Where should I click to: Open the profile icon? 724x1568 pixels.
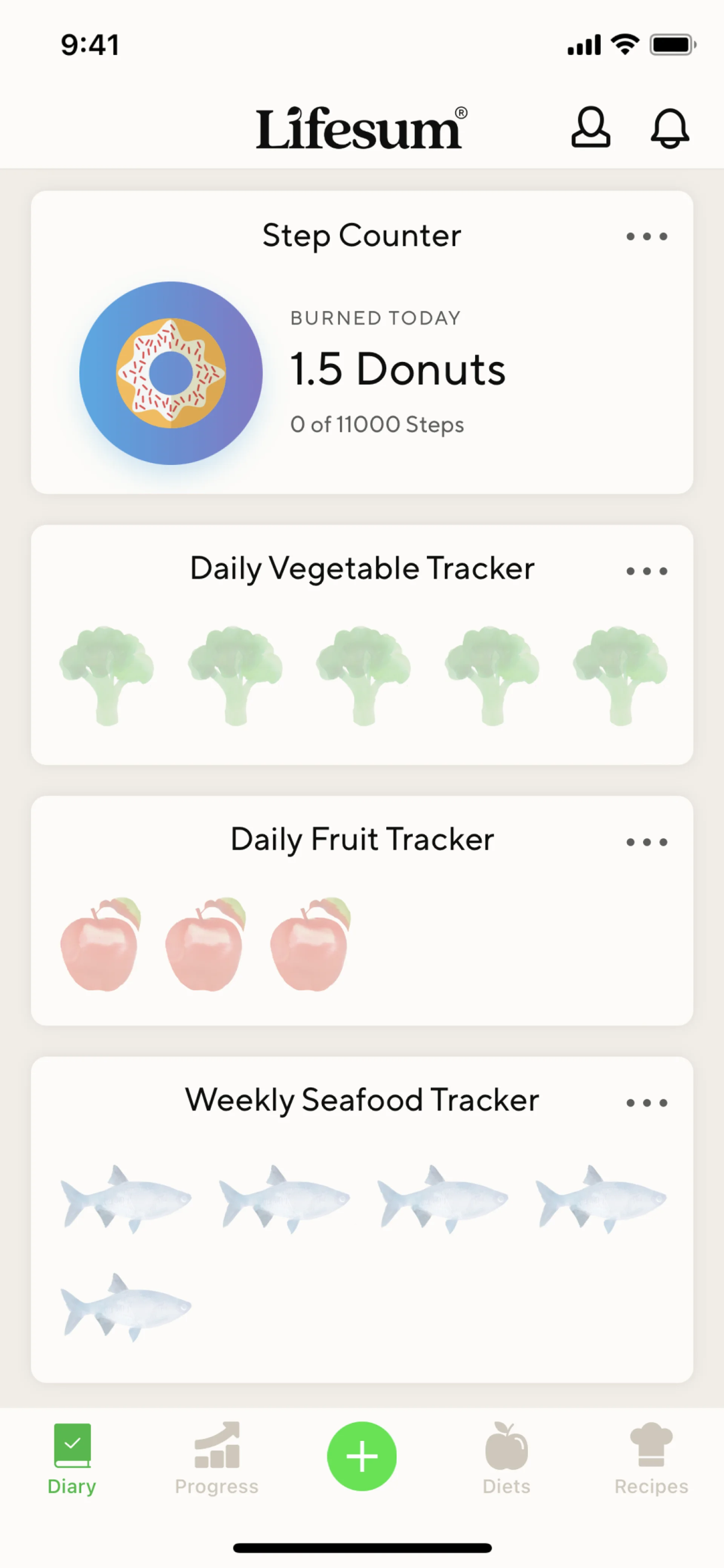pos(590,128)
